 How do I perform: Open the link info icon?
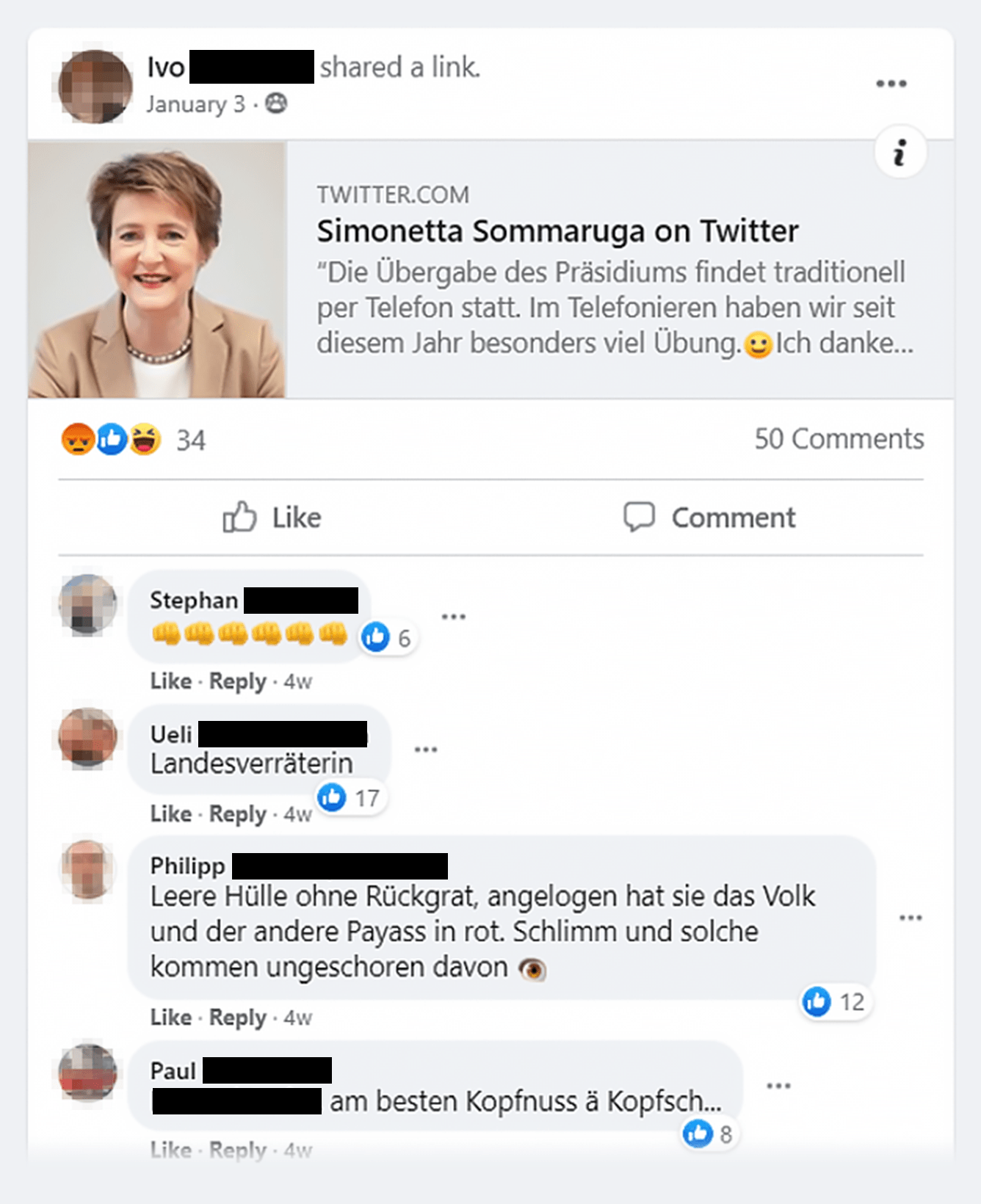coord(899,153)
